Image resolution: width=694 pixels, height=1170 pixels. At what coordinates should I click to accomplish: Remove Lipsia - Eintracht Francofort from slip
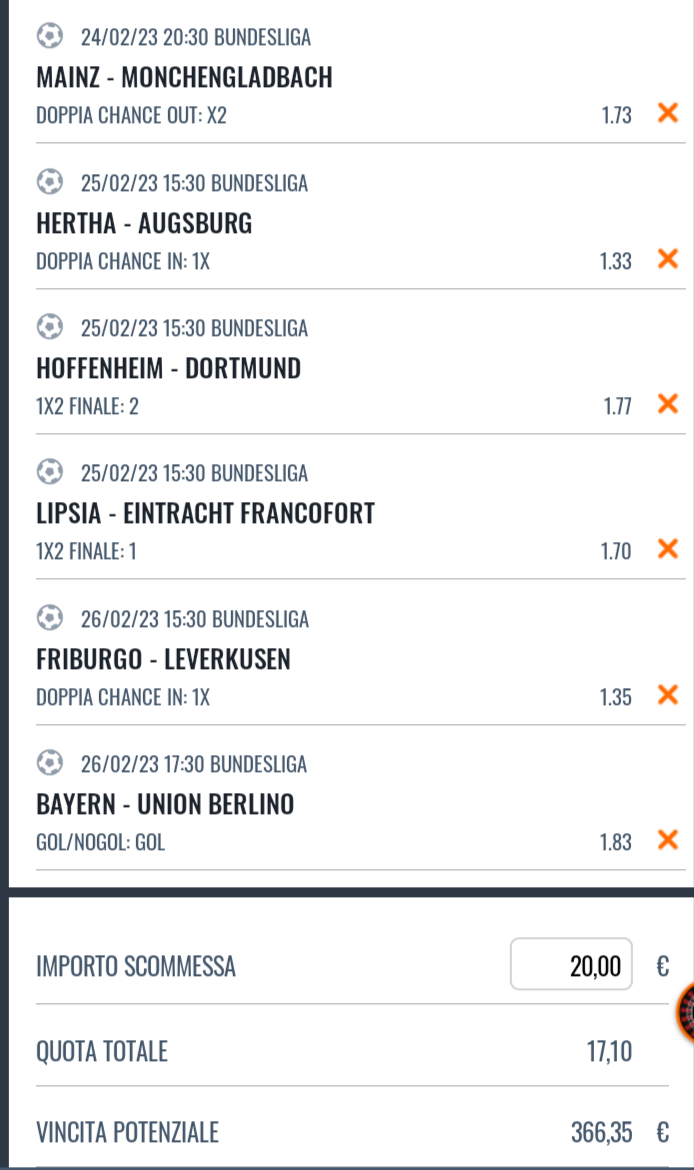click(x=667, y=549)
